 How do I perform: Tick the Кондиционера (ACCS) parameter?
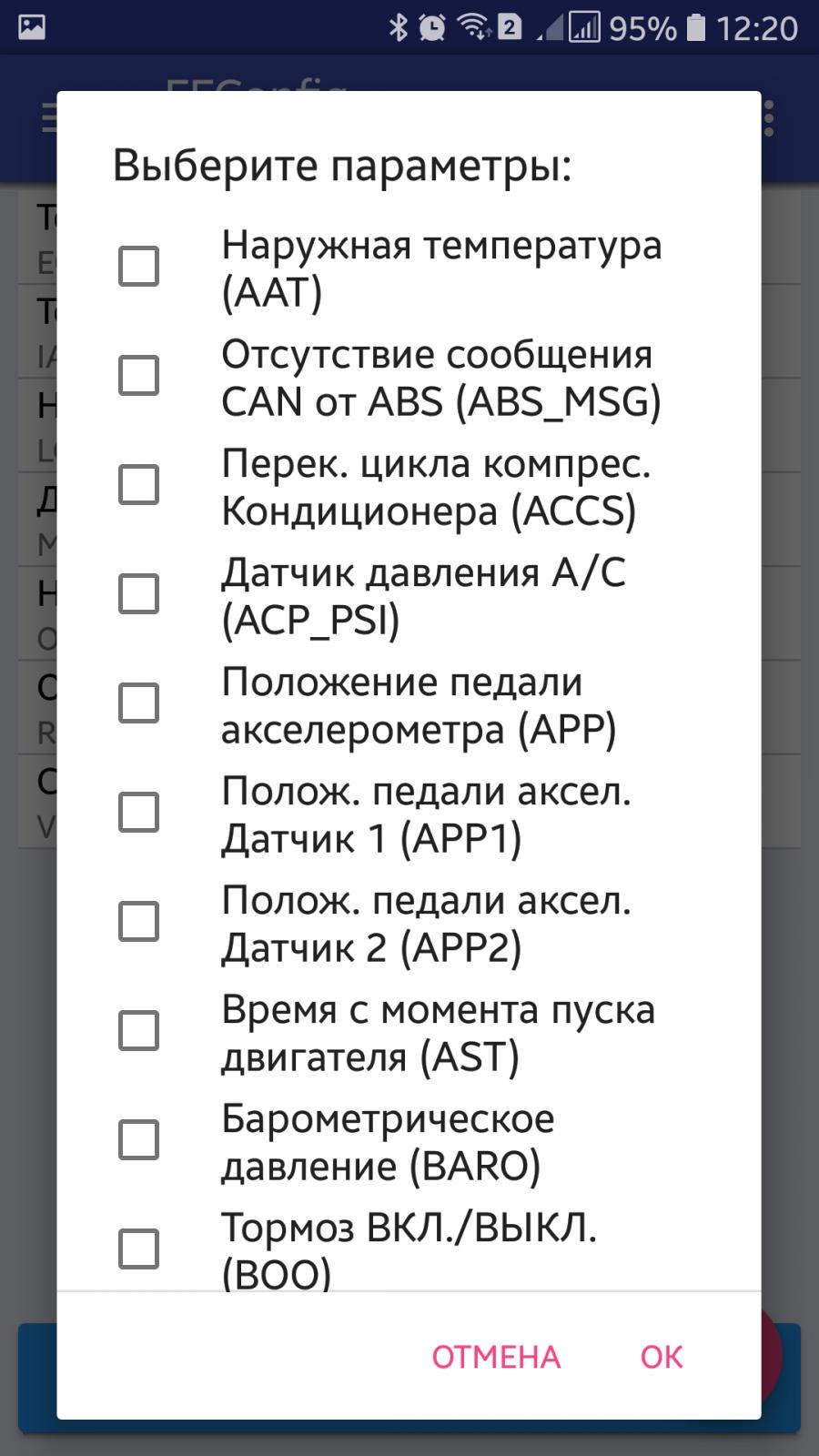pos(139,485)
